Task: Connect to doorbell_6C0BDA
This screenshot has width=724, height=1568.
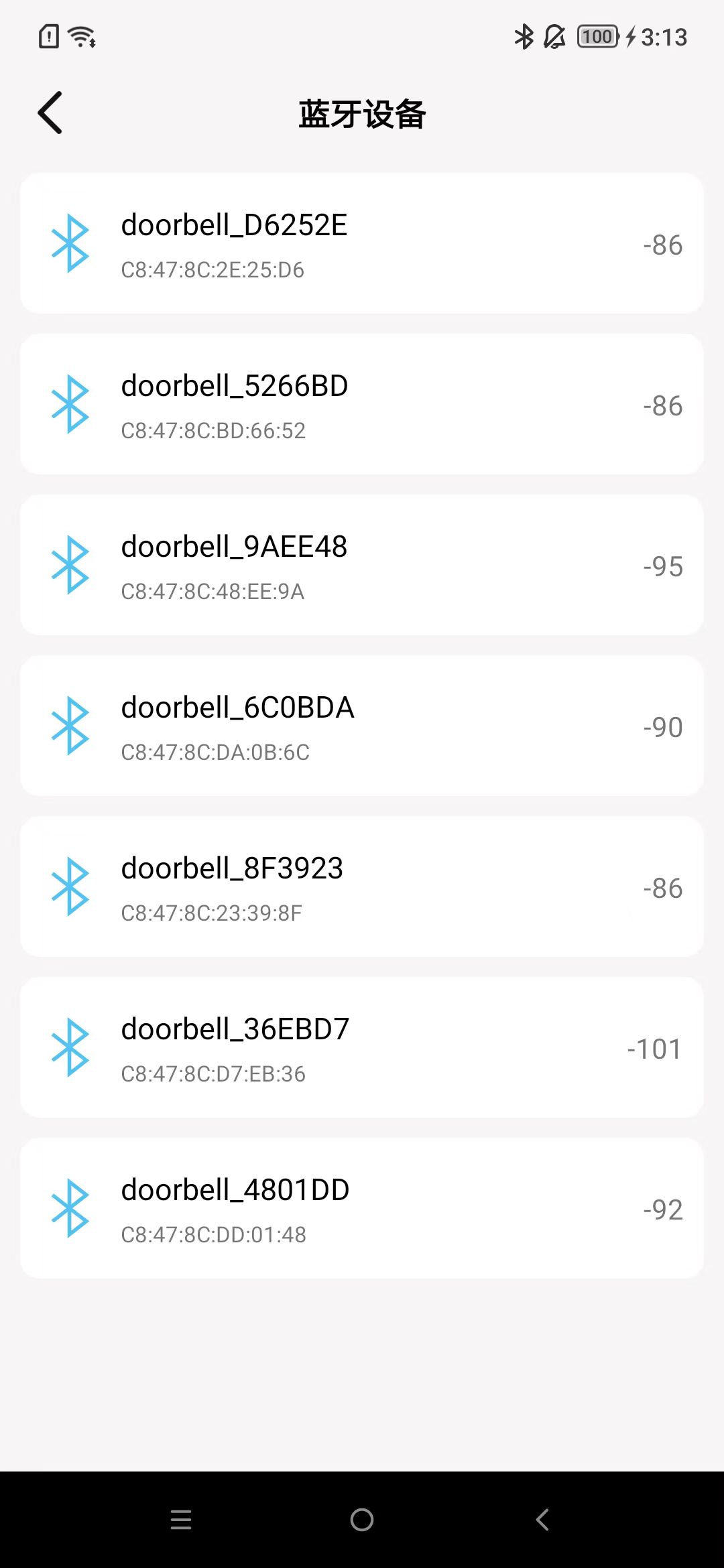Action: tap(362, 726)
